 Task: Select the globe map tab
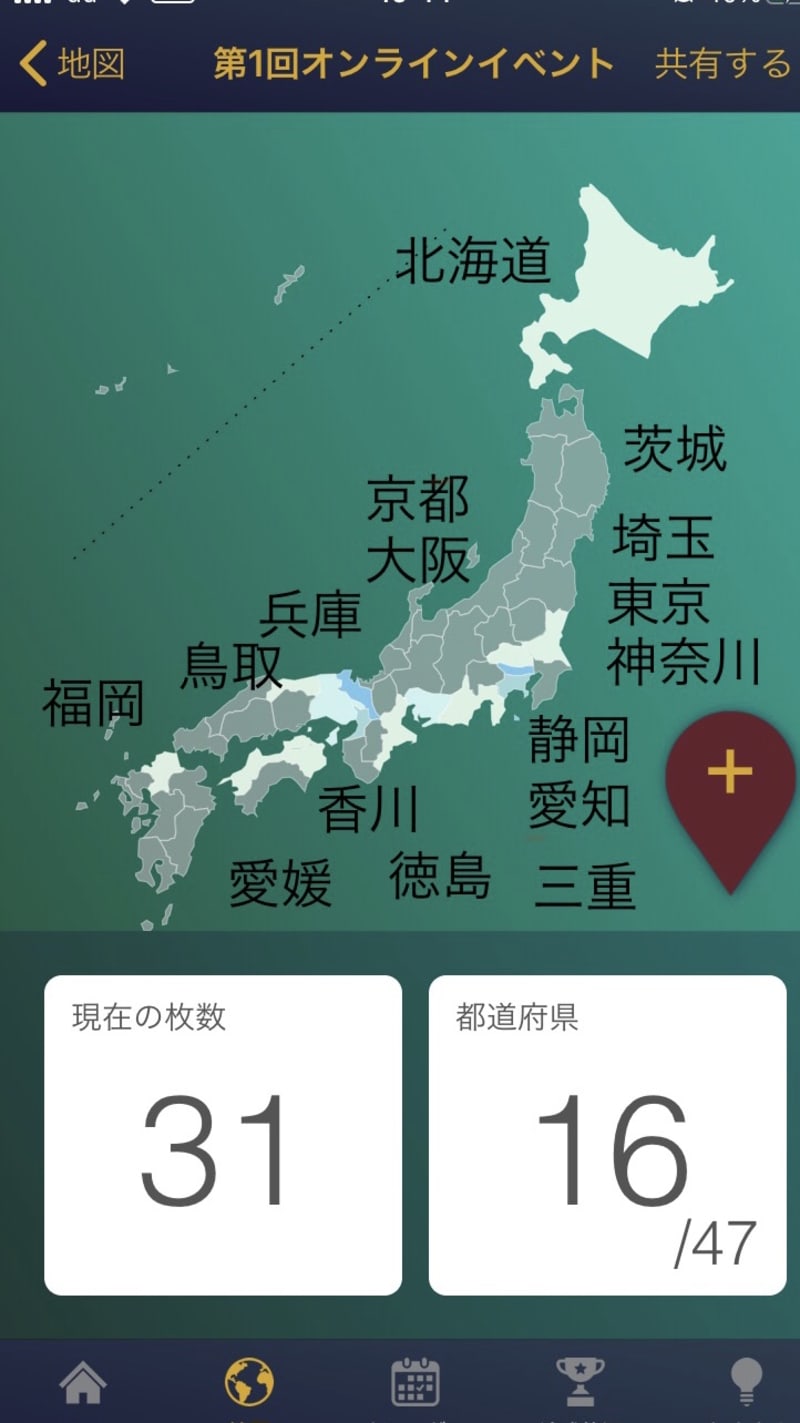[249, 1383]
